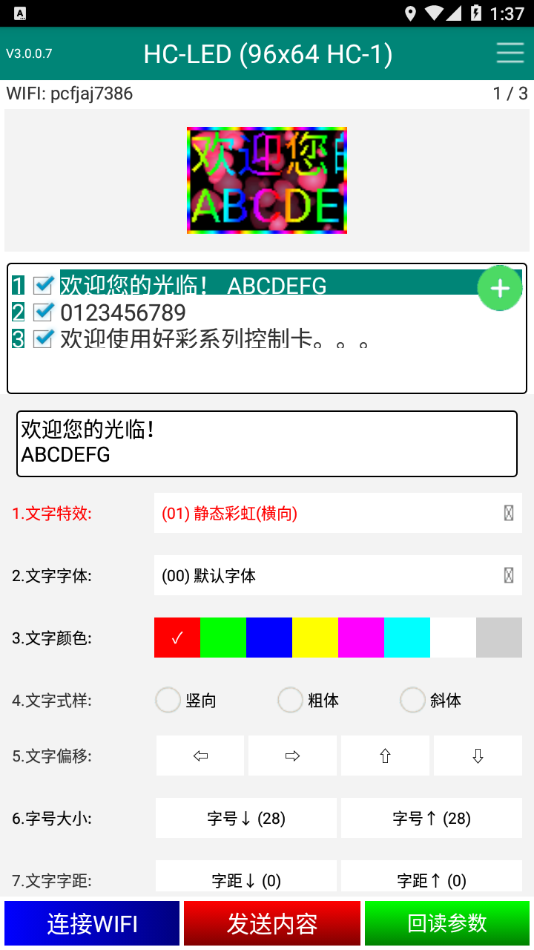Select the row 欢迎使用好彩系列控制卡
This screenshot has width=534, height=950.
point(267,339)
